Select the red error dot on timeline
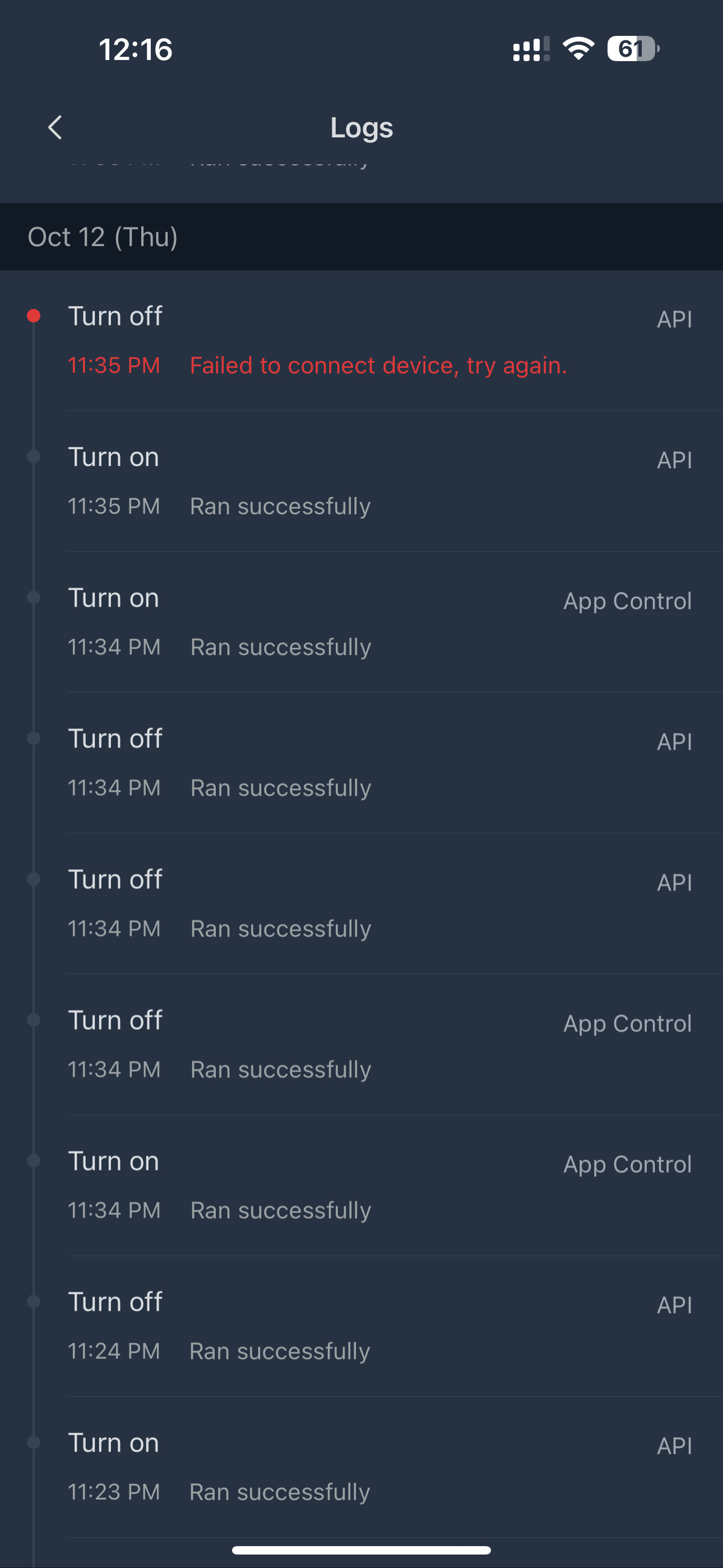The image size is (723, 1568). [x=34, y=316]
